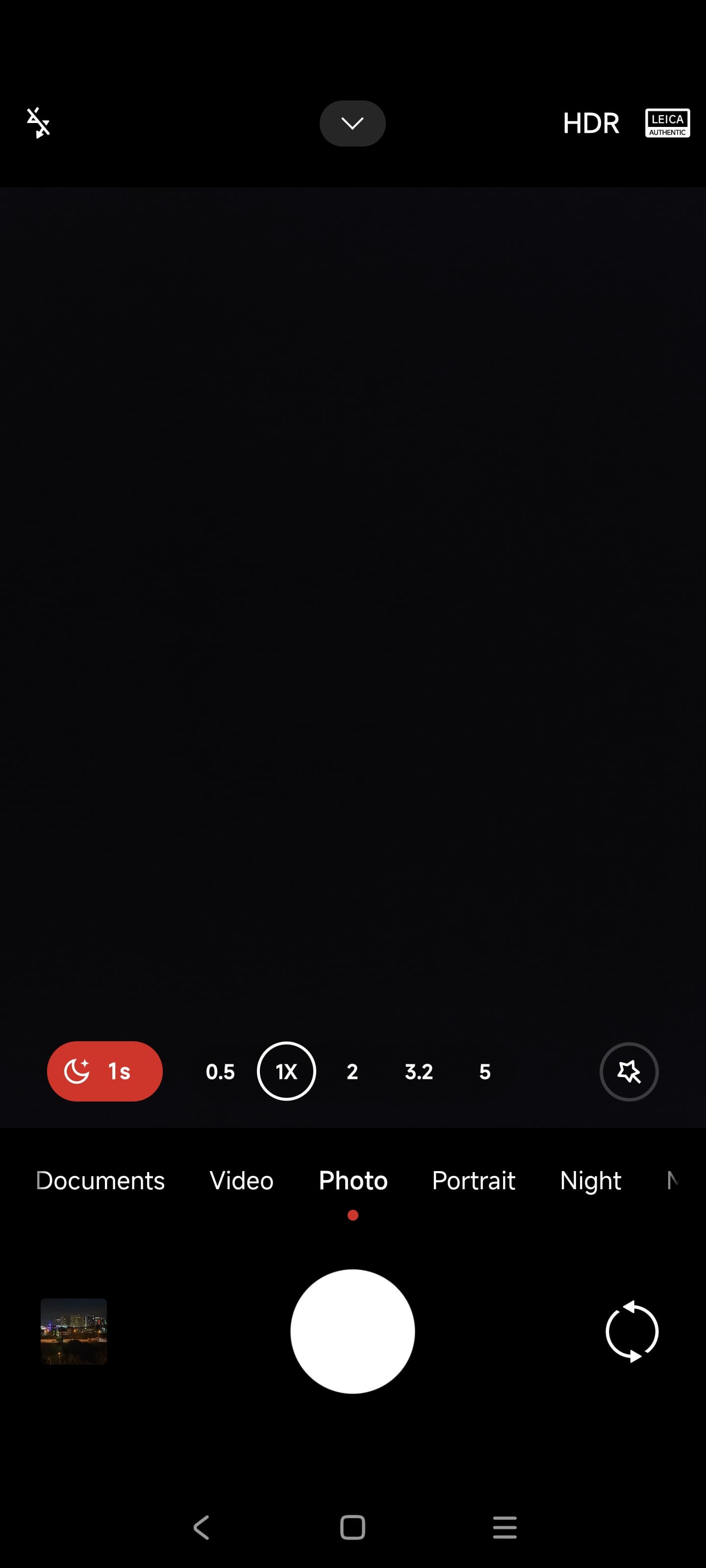Tap the 1s night mode button
This screenshot has width=706, height=1568.
[105, 1071]
